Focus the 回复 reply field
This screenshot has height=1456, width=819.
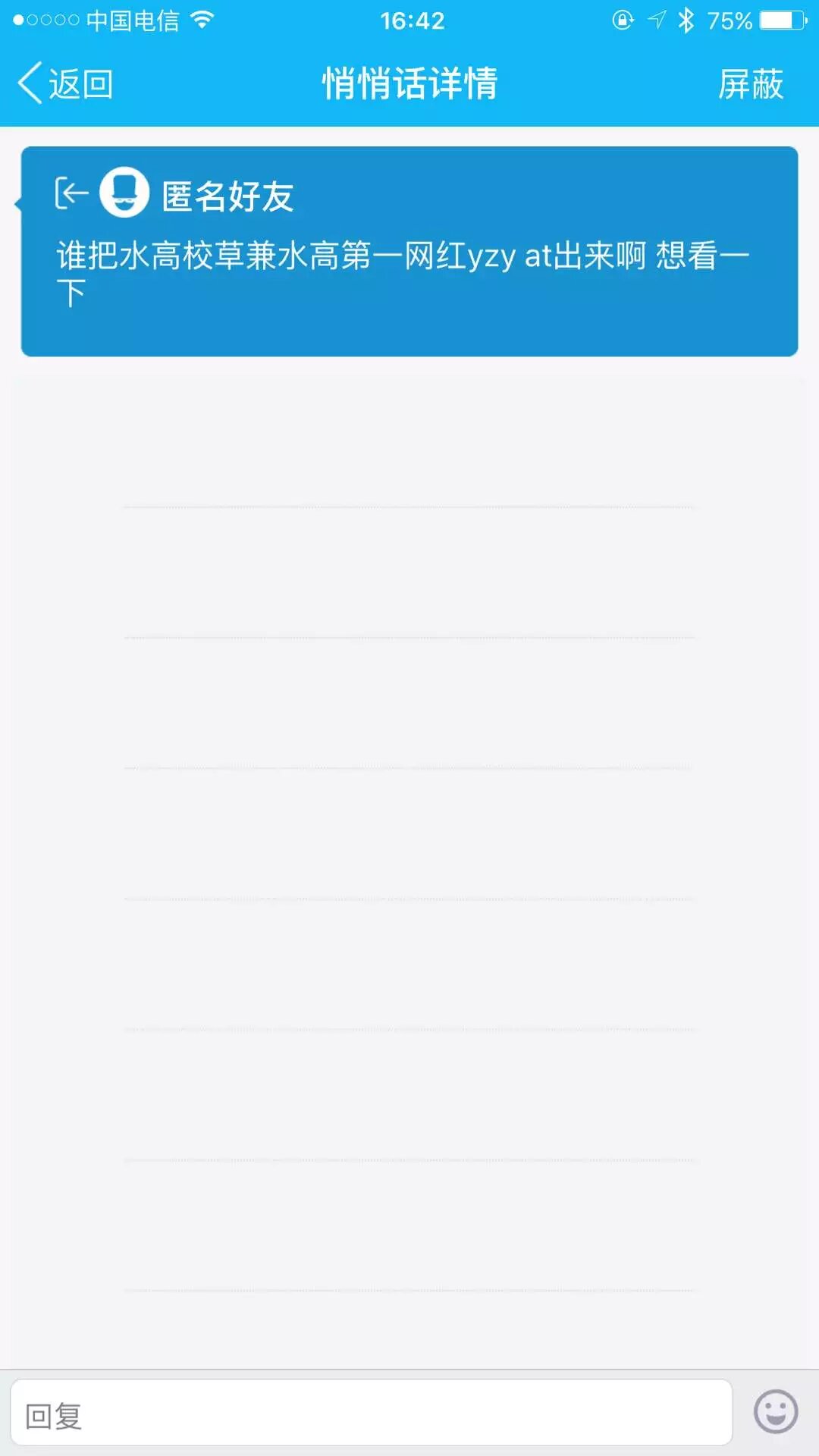tap(372, 1414)
